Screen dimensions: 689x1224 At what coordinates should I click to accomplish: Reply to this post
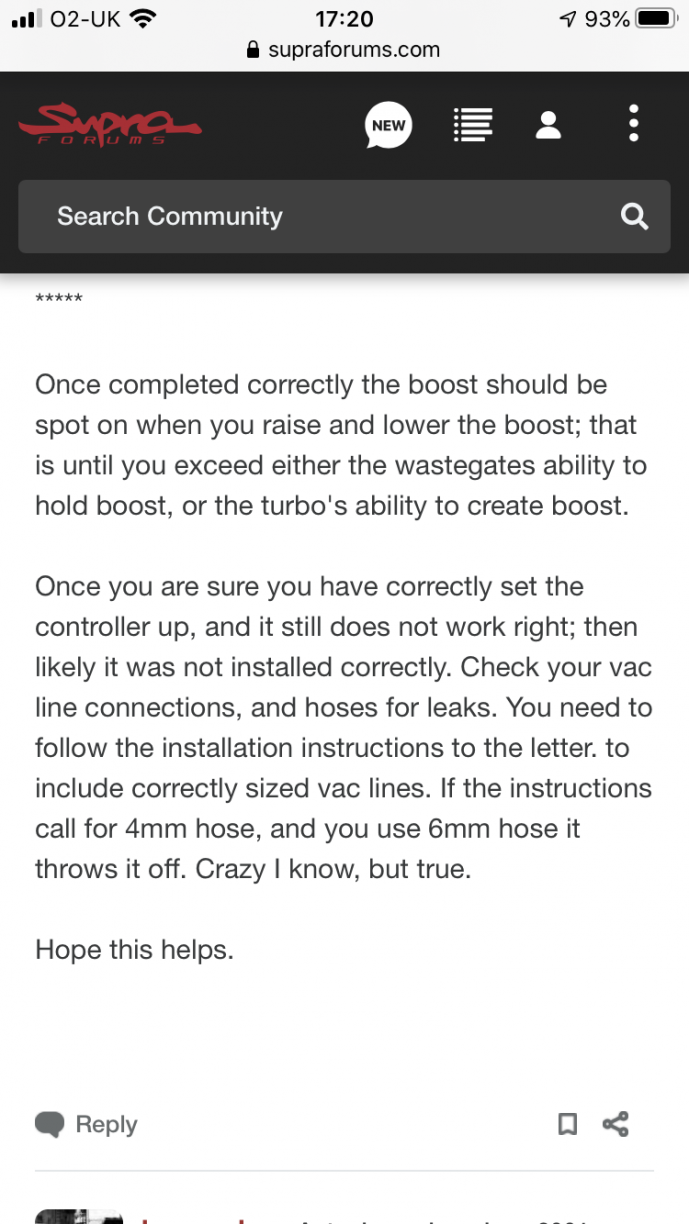87,1124
